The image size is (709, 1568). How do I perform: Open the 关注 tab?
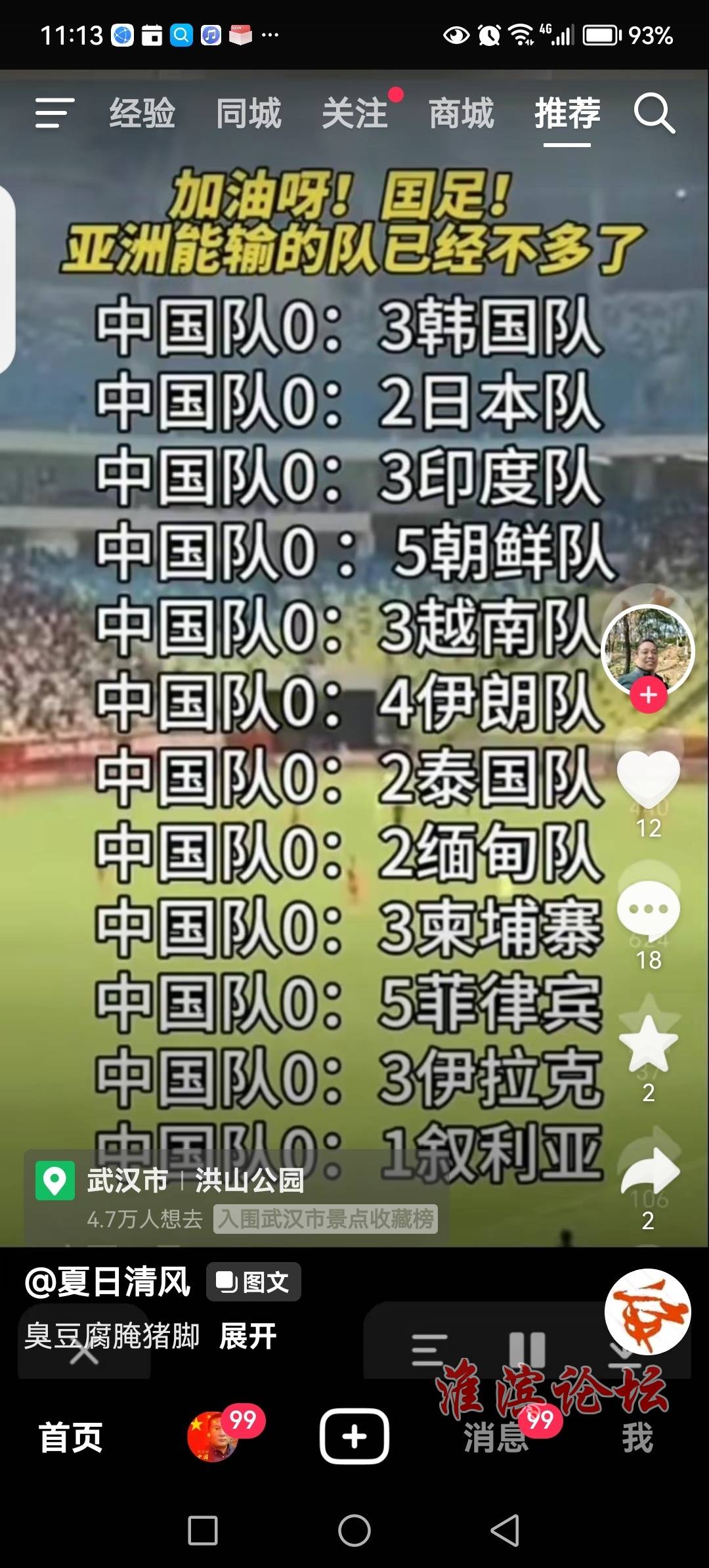(355, 113)
